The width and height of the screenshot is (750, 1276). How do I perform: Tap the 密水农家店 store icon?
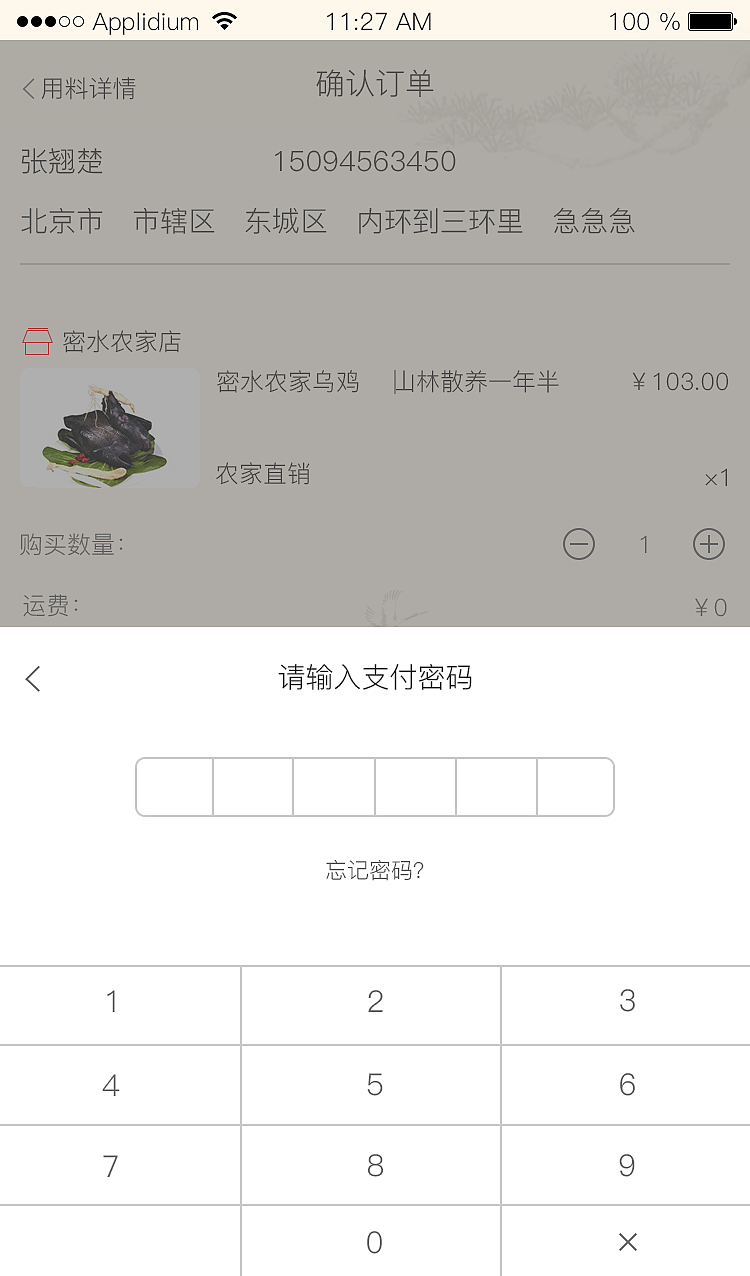(35, 340)
